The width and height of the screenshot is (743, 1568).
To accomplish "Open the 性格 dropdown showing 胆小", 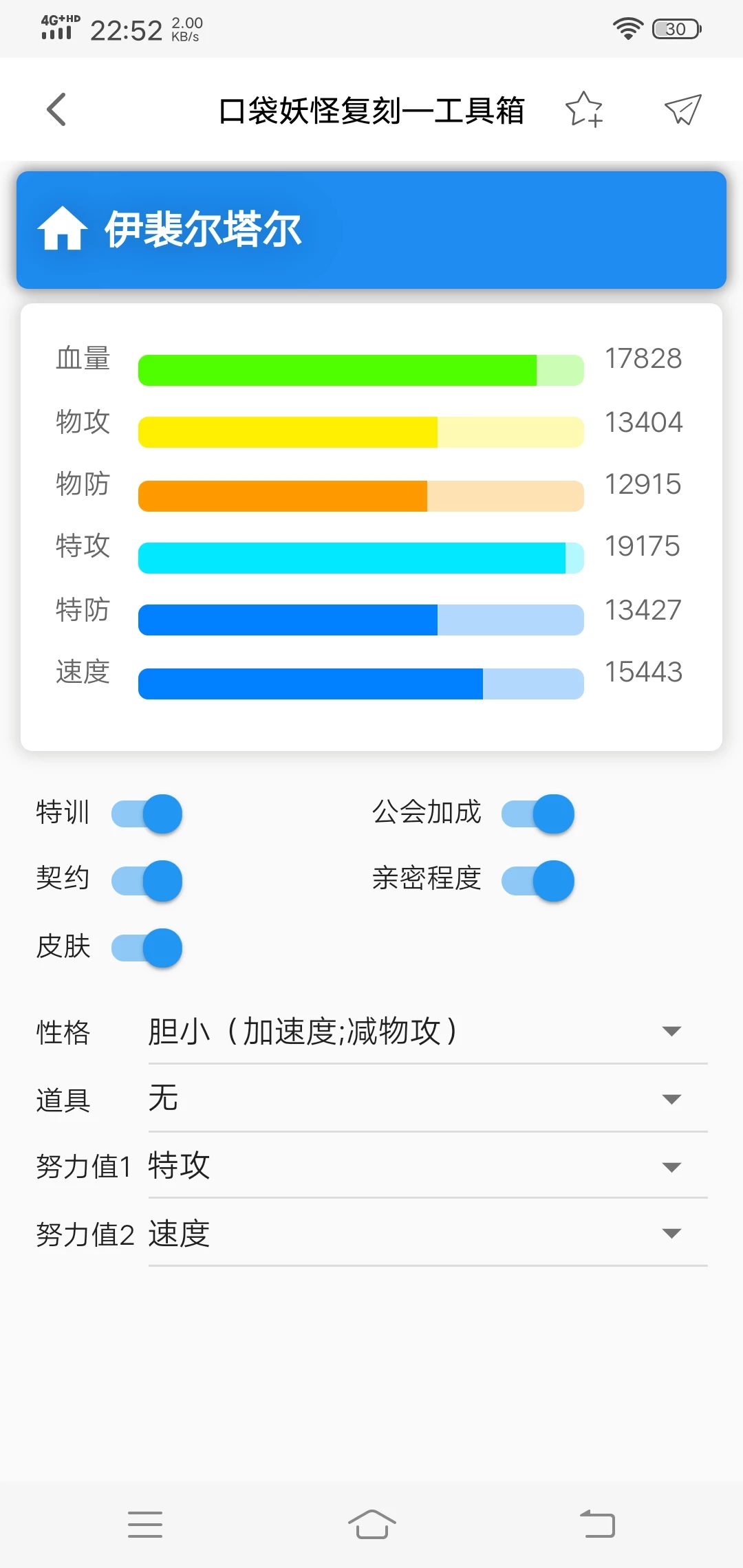I will 427,1032.
